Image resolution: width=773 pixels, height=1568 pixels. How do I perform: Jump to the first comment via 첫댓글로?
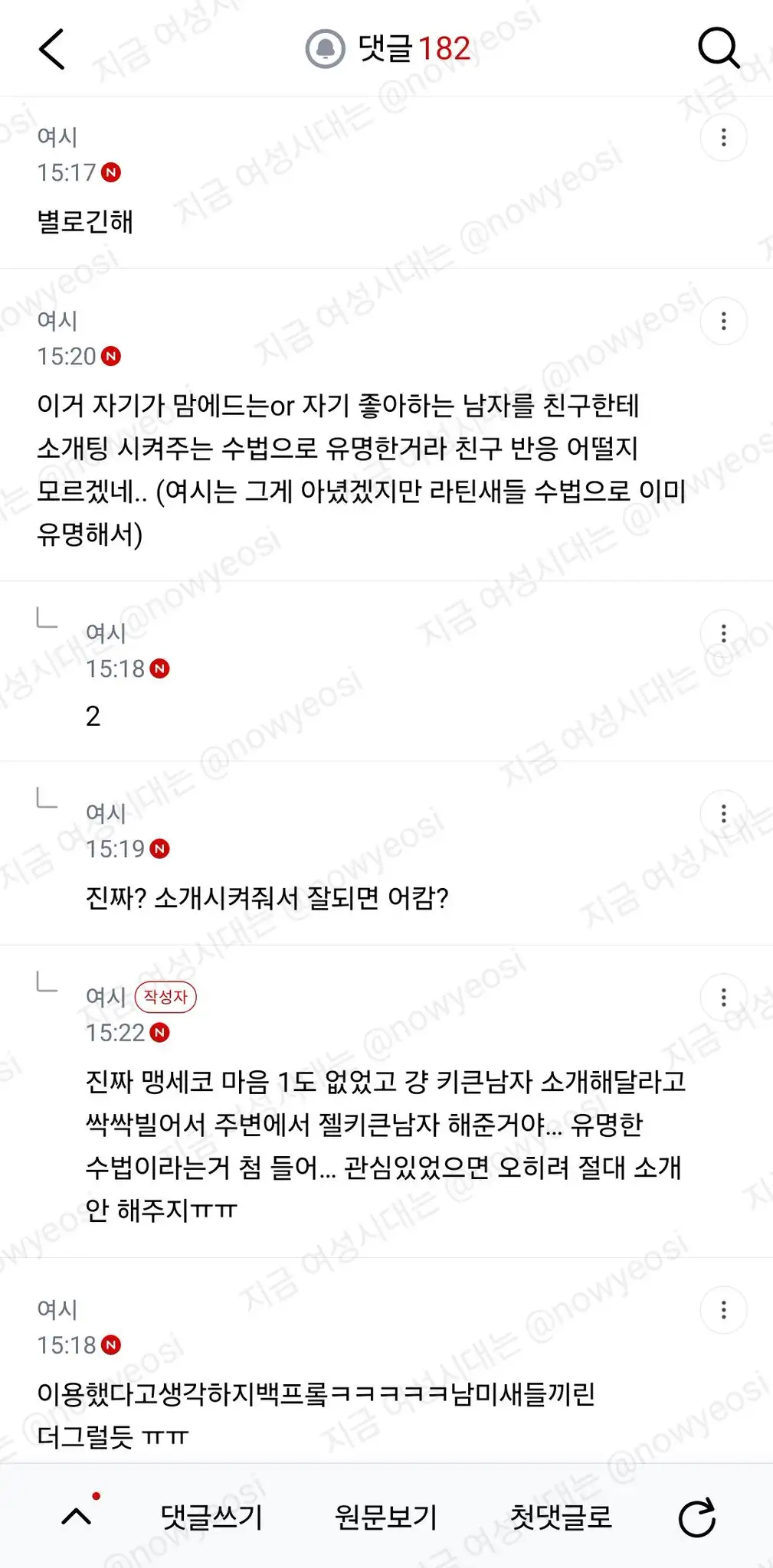click(562, 1517)
